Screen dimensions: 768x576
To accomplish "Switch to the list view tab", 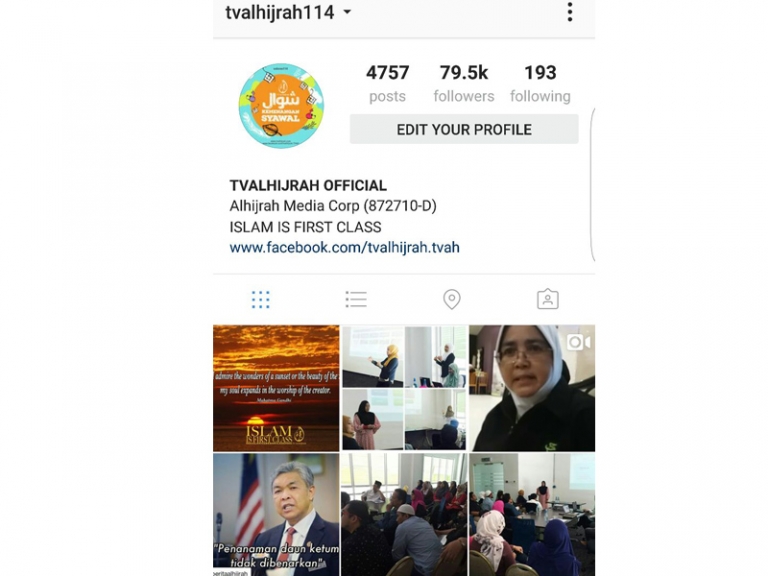I will (356, 299).
